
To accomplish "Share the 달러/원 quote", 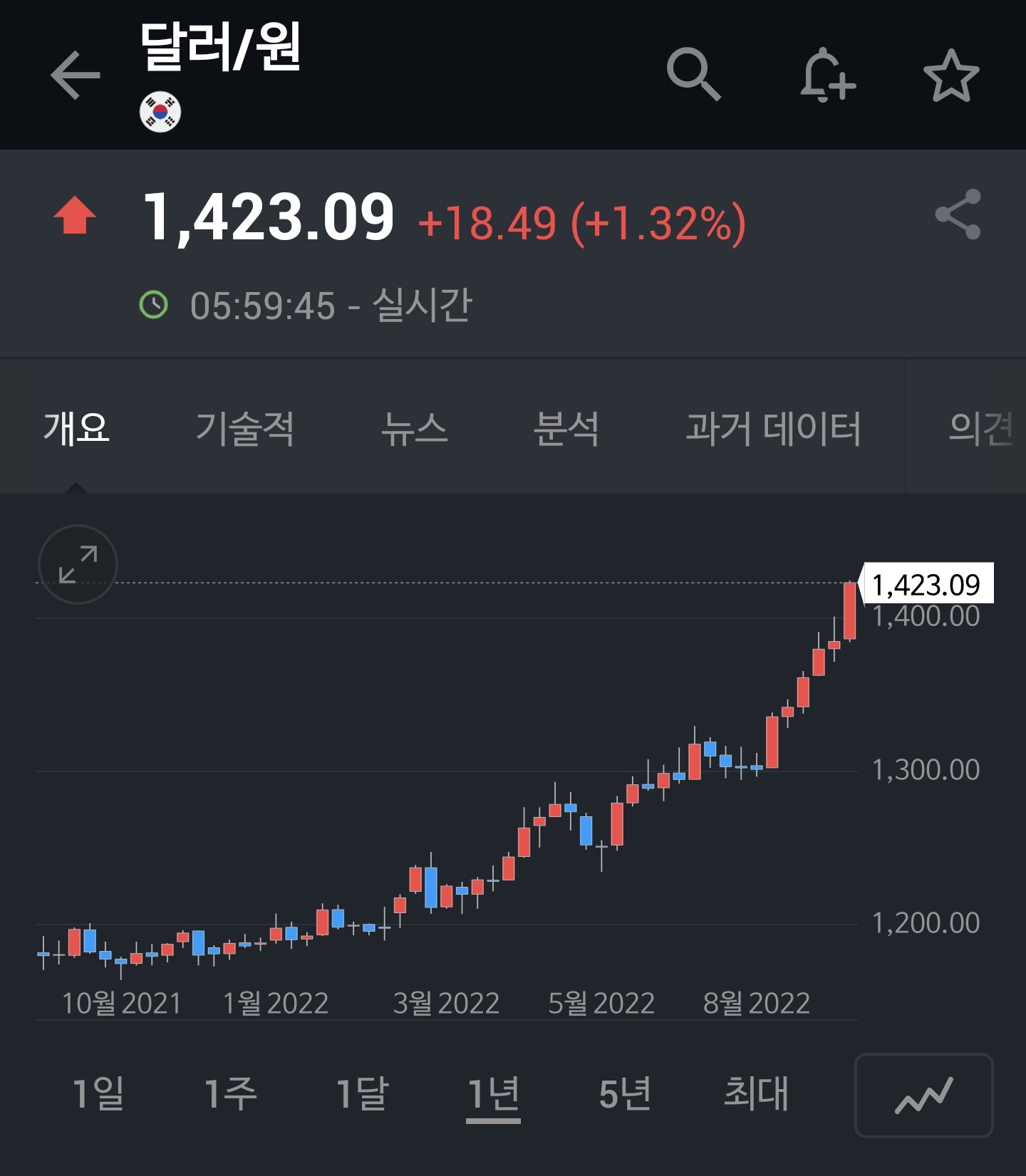I will pyautogui.click(x=958, y=214).
